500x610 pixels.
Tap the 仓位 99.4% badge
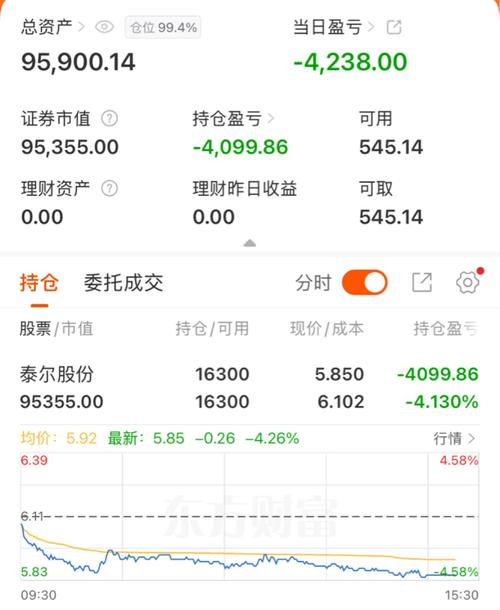163,27
